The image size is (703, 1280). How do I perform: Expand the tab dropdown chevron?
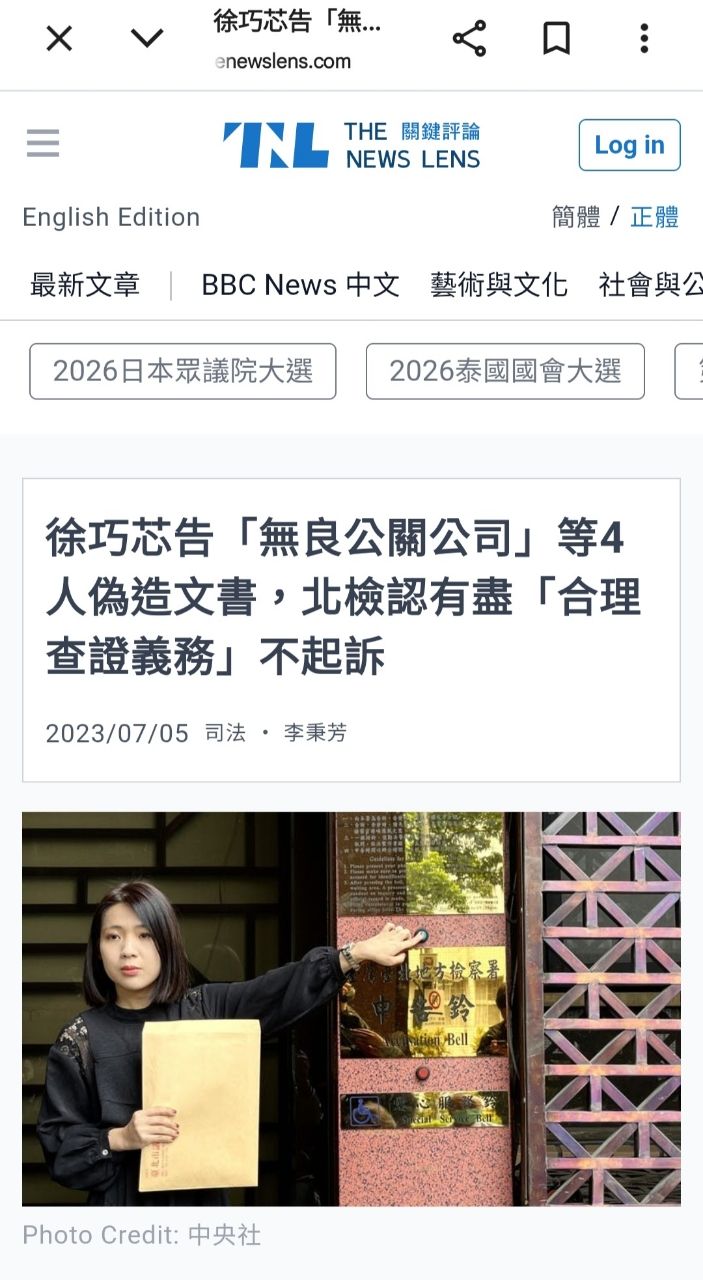coord(147,39)
